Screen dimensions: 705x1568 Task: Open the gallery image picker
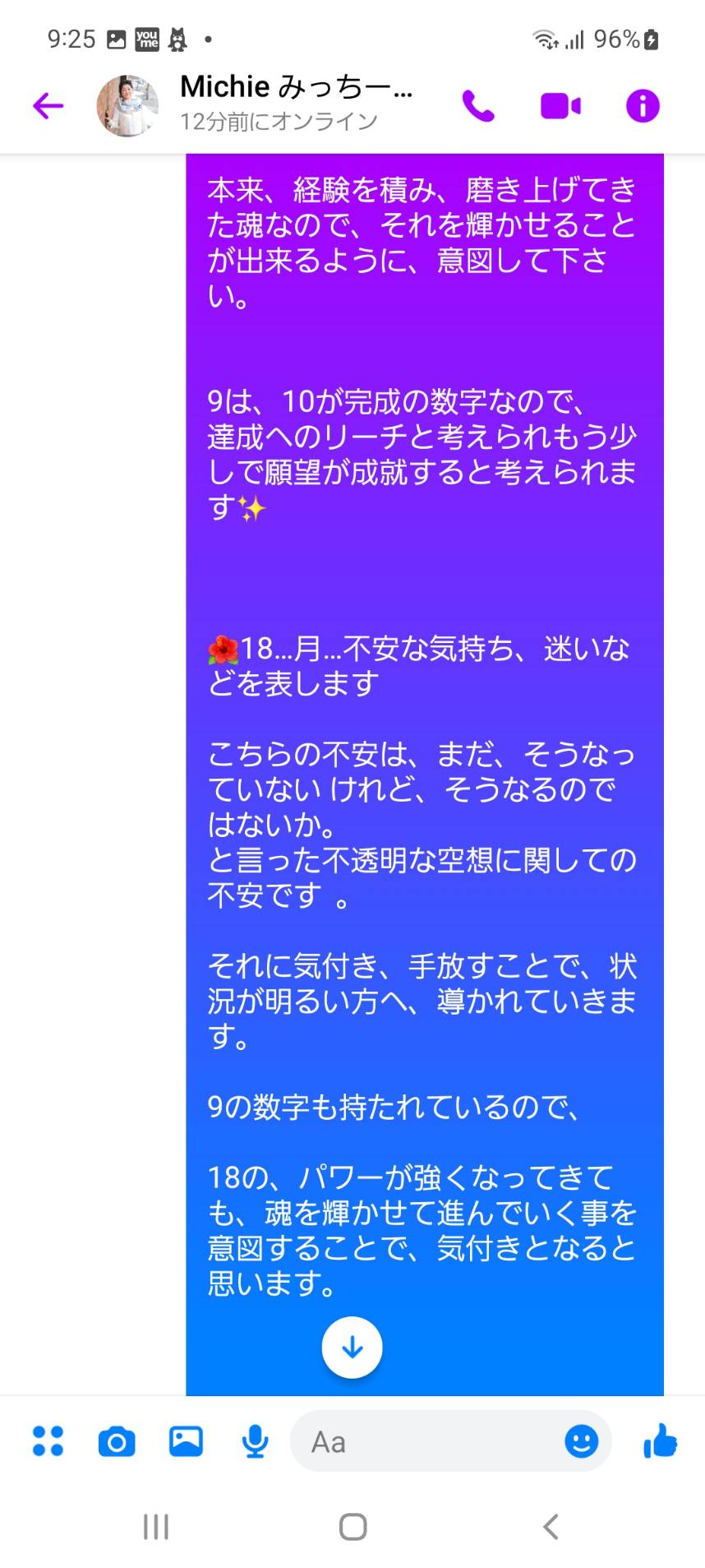186,1441
